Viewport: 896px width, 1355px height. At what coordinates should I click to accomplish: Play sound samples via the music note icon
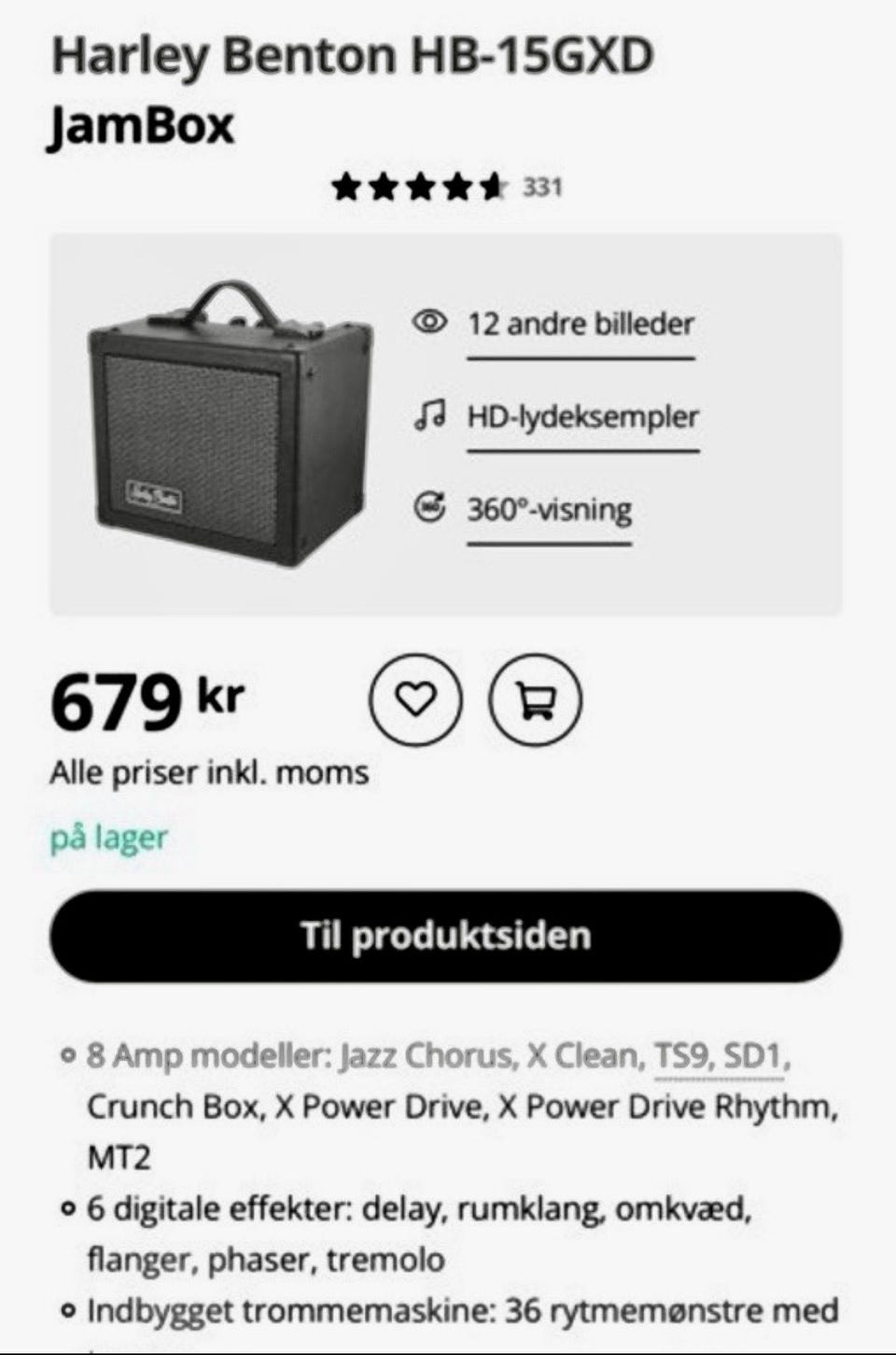(x=428, y=415)
